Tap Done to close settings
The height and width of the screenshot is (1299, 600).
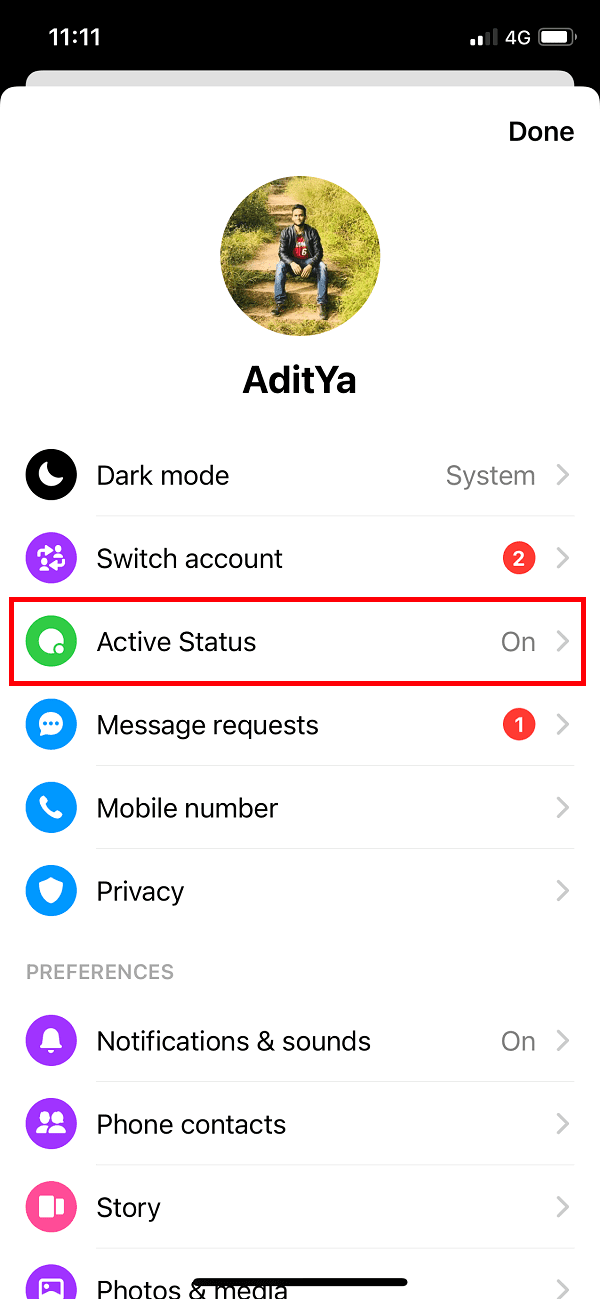(x=540, y=132)
